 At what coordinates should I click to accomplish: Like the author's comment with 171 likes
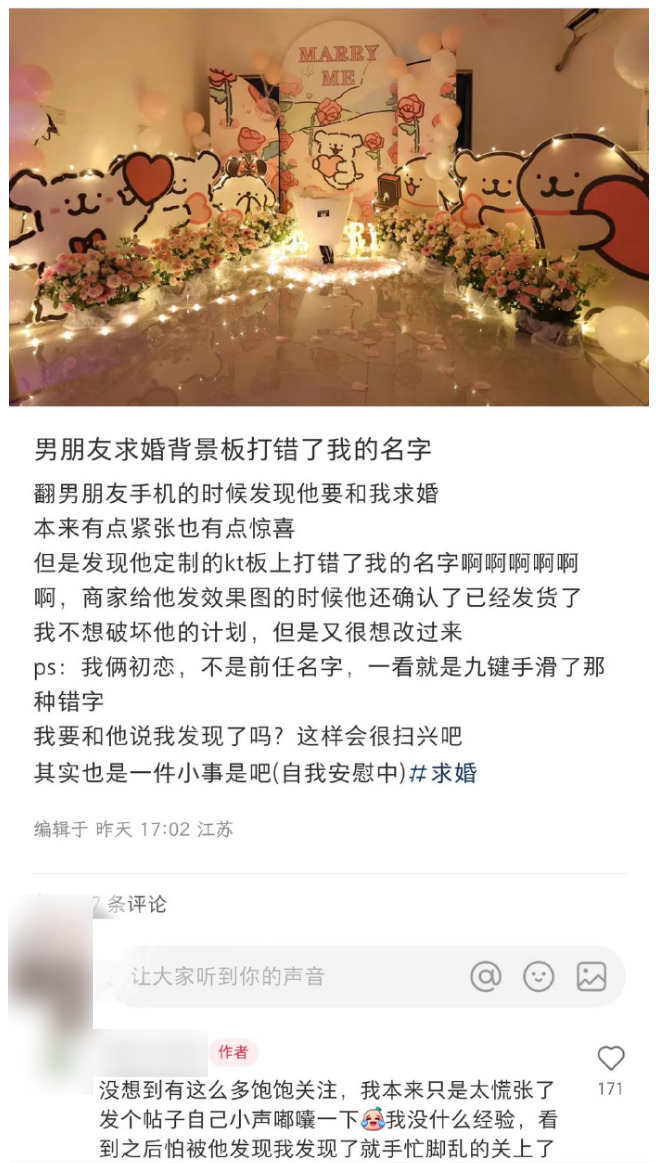tap(610, 1059)
